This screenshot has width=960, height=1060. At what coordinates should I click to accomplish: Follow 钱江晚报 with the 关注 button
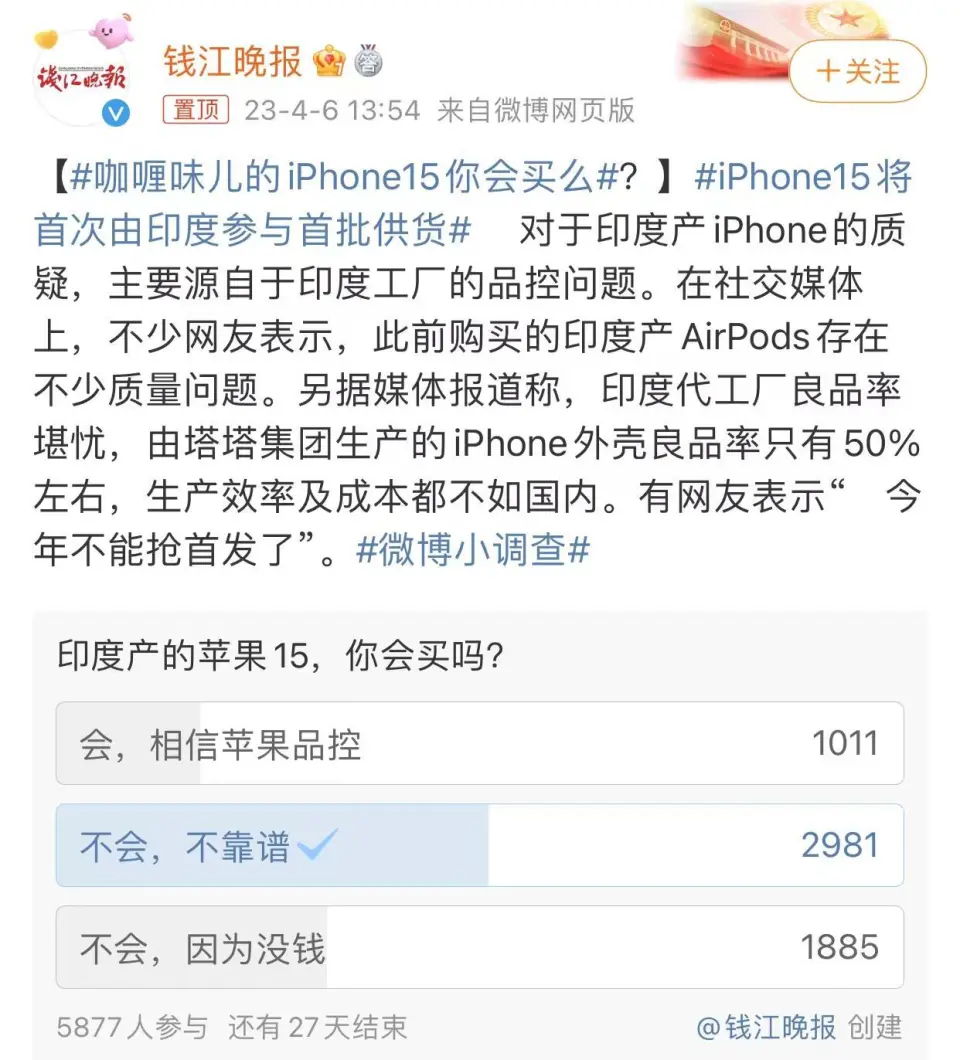857,72
